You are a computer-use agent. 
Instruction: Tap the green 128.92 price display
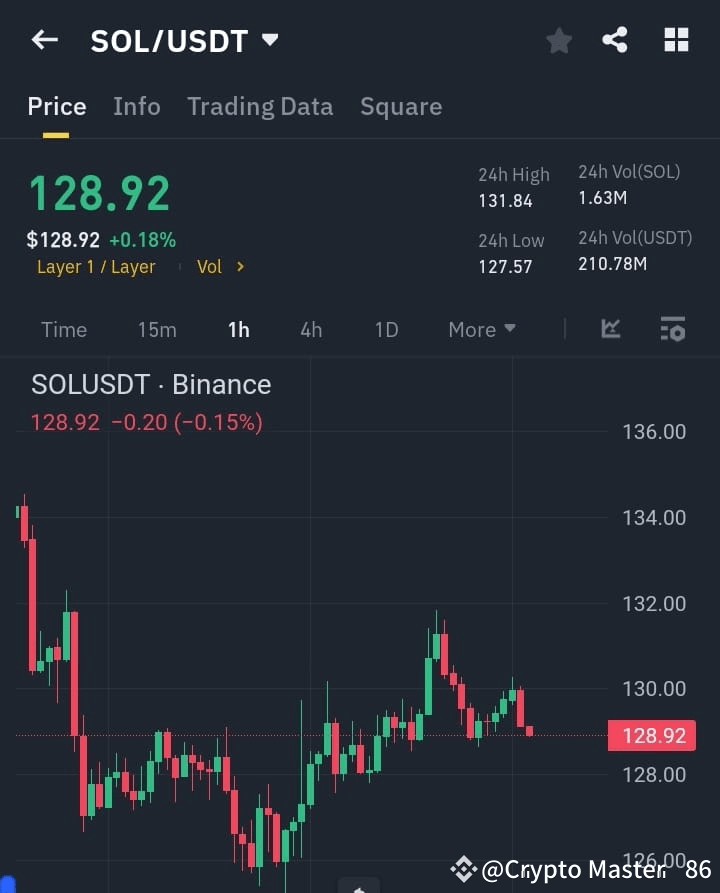click(x=99, y=193)
